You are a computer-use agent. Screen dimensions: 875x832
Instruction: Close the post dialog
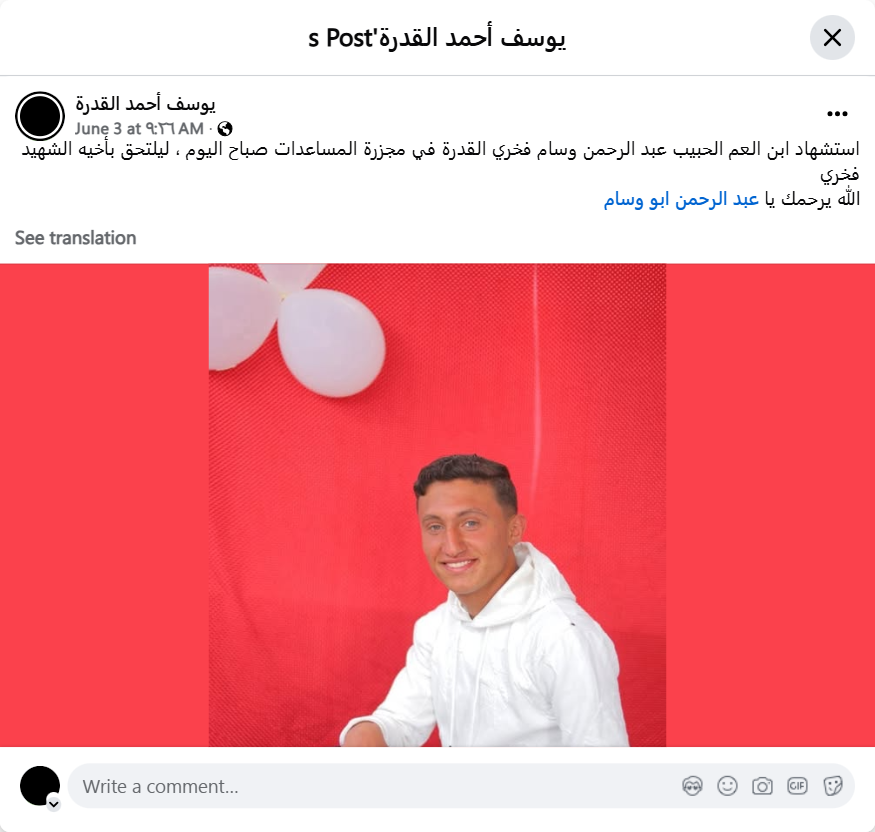pos(831,38)
